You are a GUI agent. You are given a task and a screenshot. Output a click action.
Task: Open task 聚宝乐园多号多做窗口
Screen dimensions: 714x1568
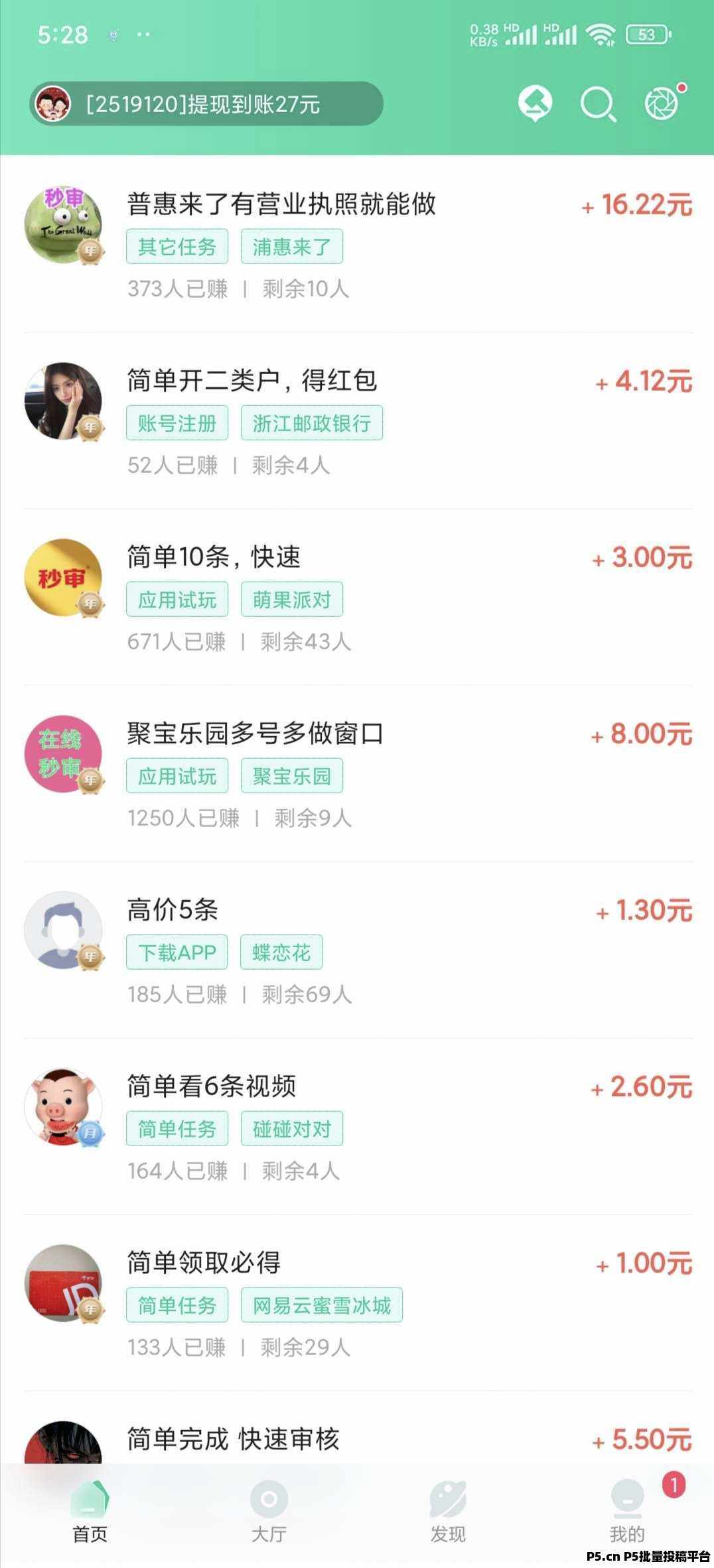tap(358, 773)
